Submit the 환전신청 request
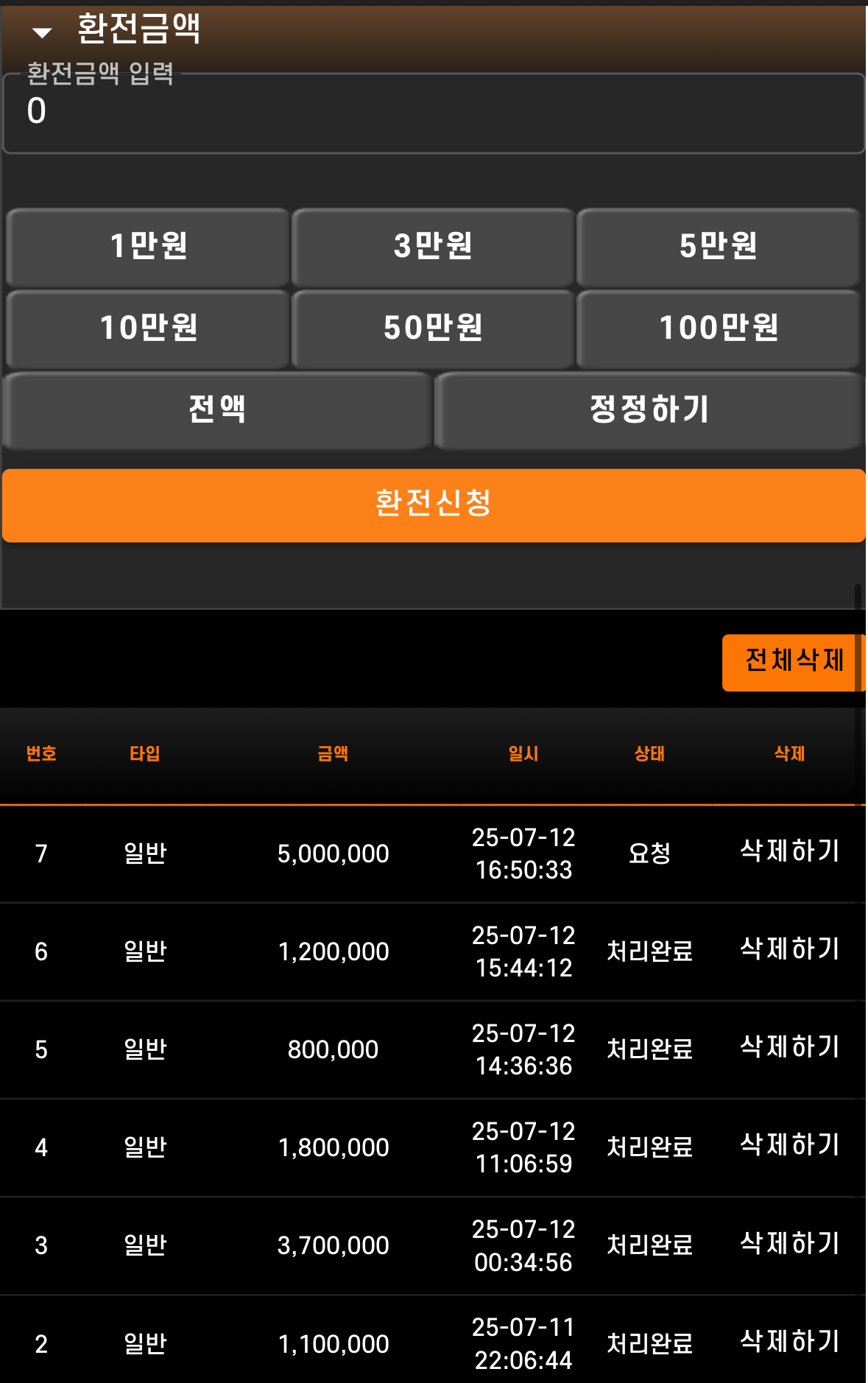 434,505
